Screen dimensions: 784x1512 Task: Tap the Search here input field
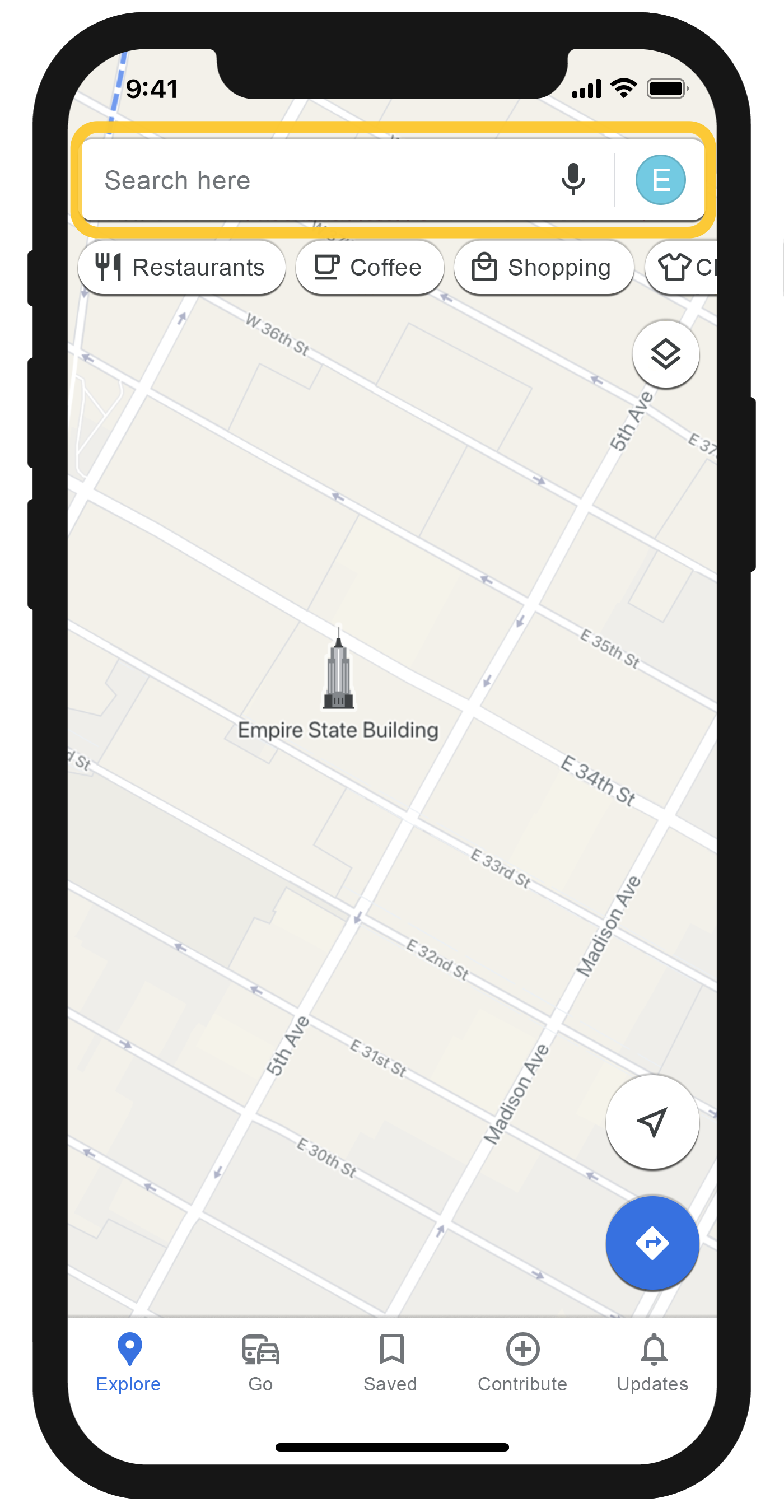click(x=293, y=180)
